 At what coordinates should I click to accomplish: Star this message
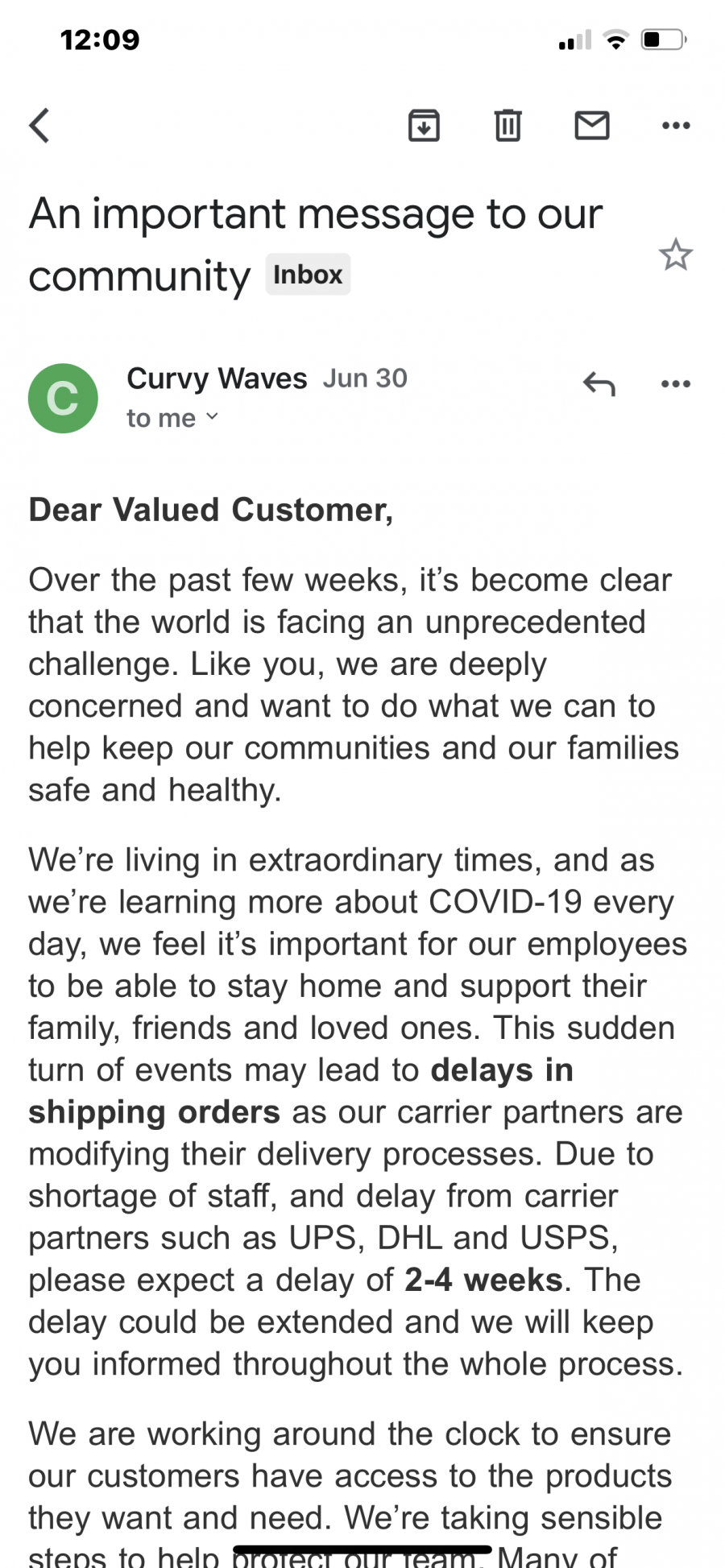(675, 255)
